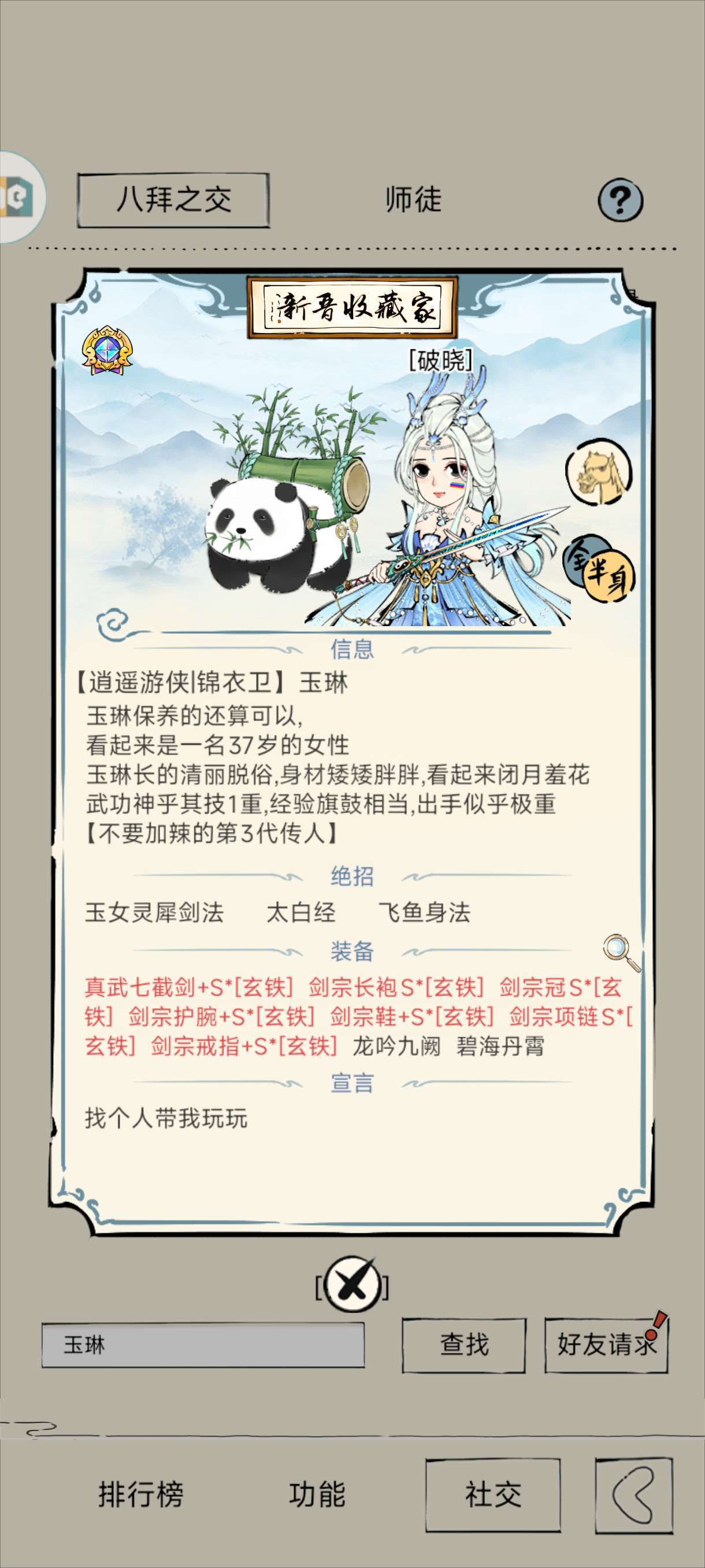Open the 功能 menu
This screenshot has height=1568, width=705.
click(317, 1495)
